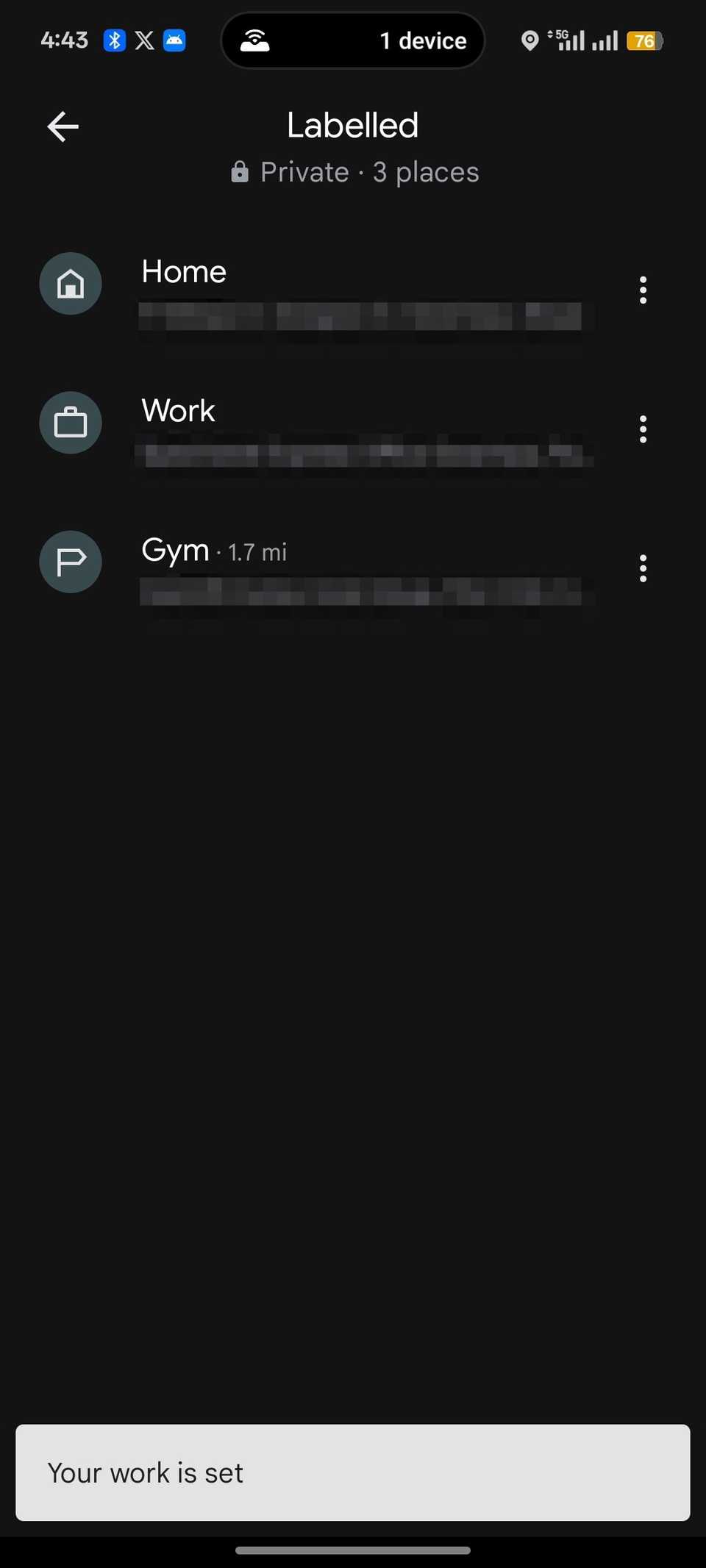Viewport: 706px width, 1568px height.
Task: Tap the Bluetooth status icon
Action: (114, 40)
